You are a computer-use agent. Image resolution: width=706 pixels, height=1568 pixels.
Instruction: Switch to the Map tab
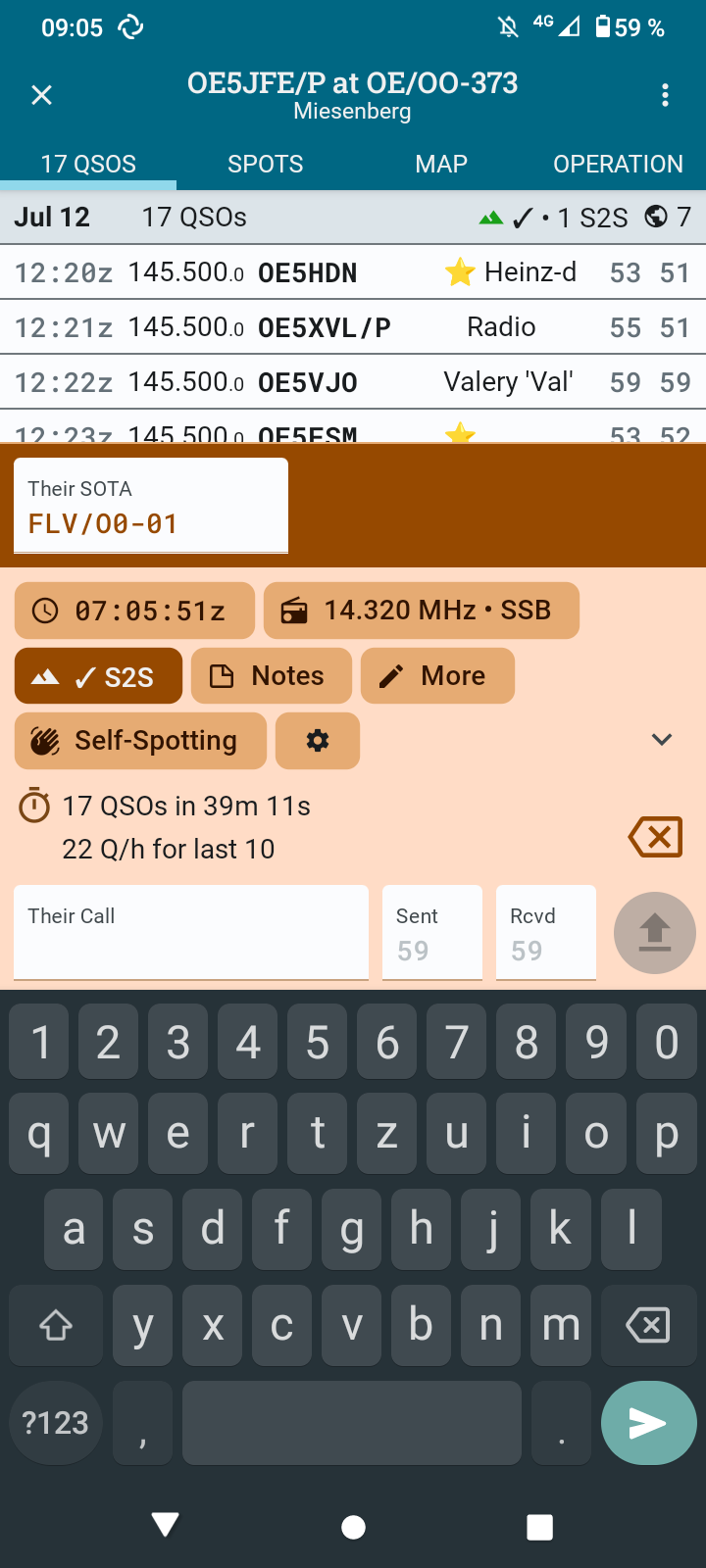coord(441,164)
